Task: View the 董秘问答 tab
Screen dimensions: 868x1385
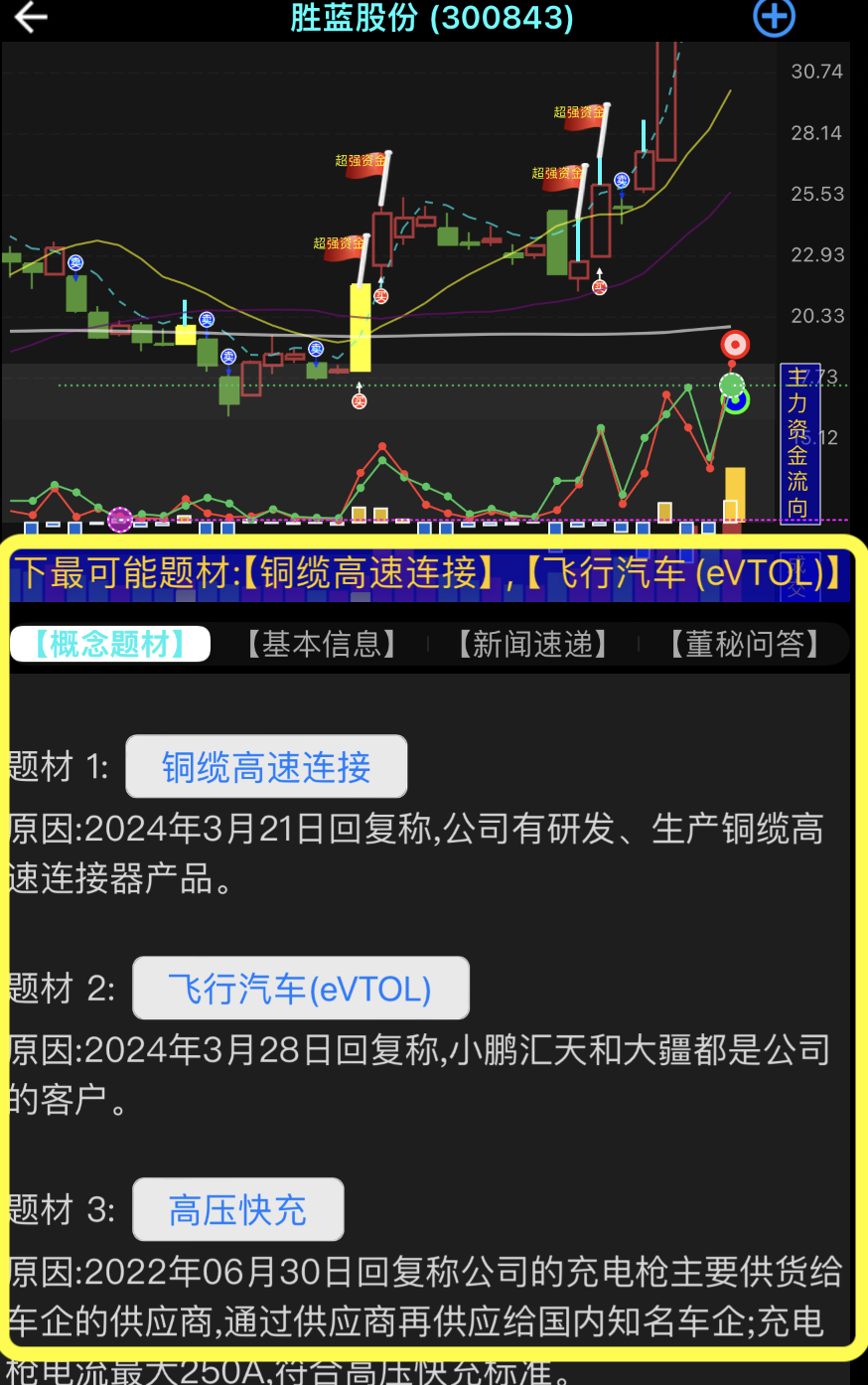Action: (x=745, y=644)
